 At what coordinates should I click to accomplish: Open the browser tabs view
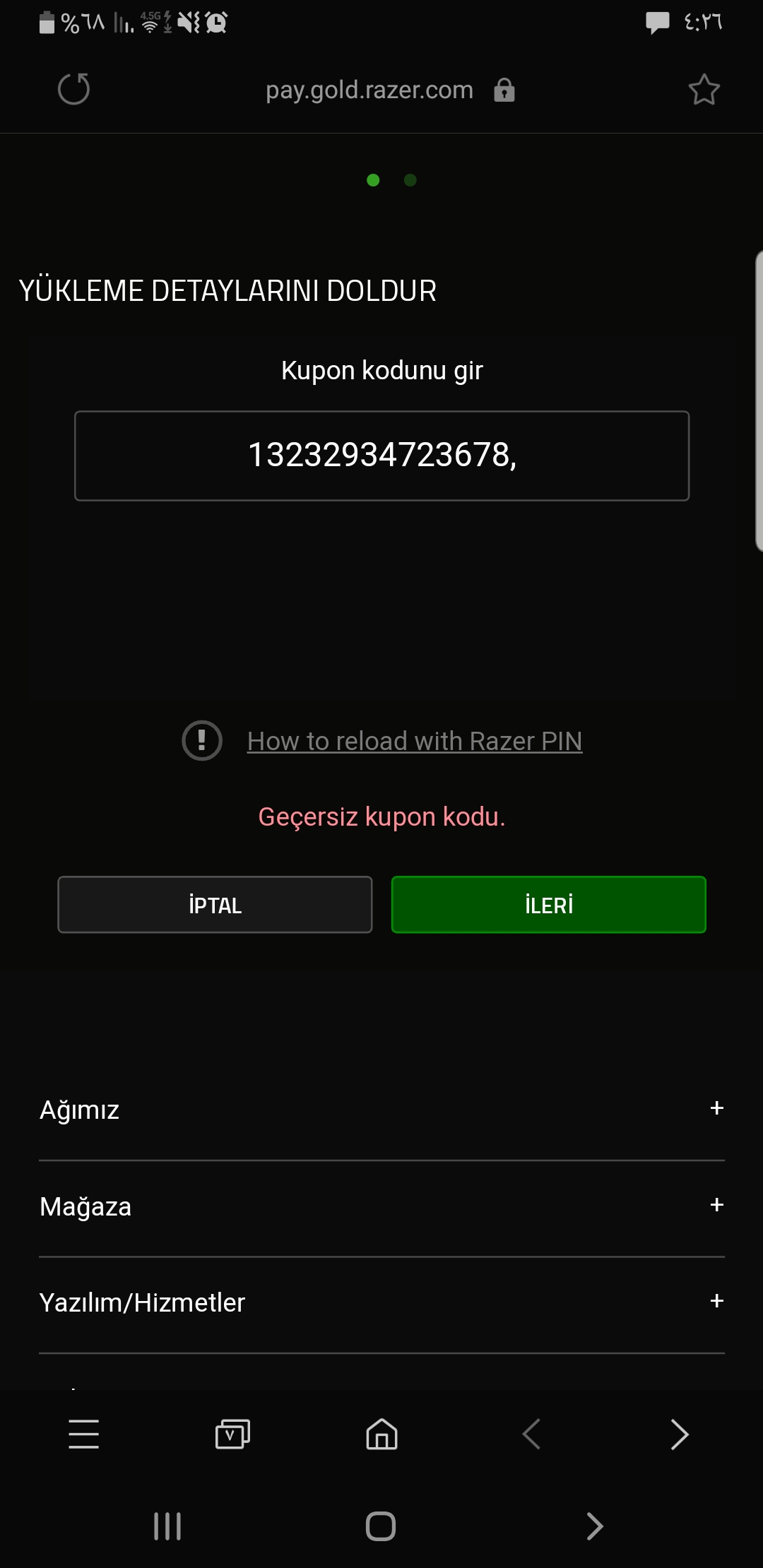232,1435
